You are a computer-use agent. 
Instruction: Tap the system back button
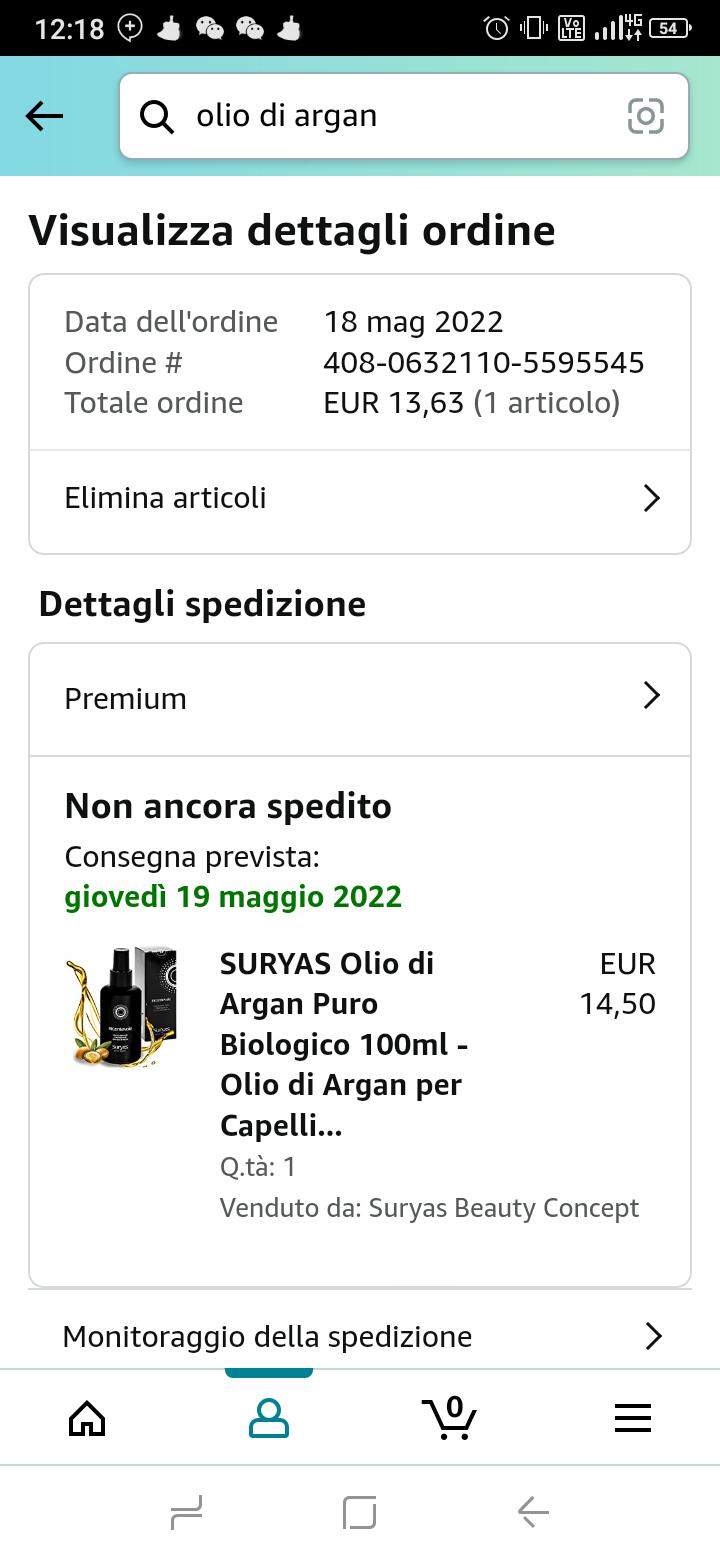click(533, 1512)
